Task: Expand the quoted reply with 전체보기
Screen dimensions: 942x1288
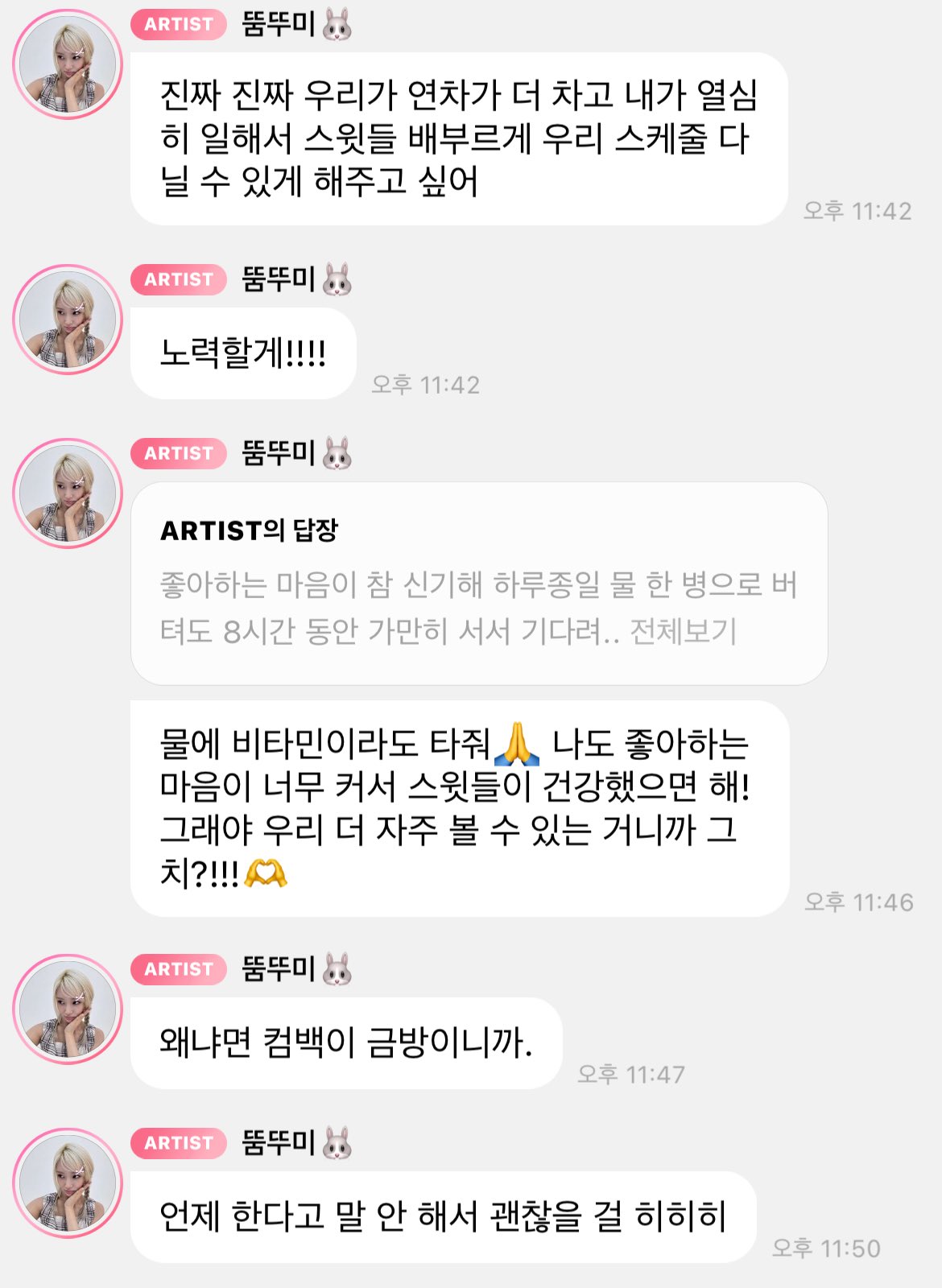Action: pyautogui.click(x=683, y=632)
